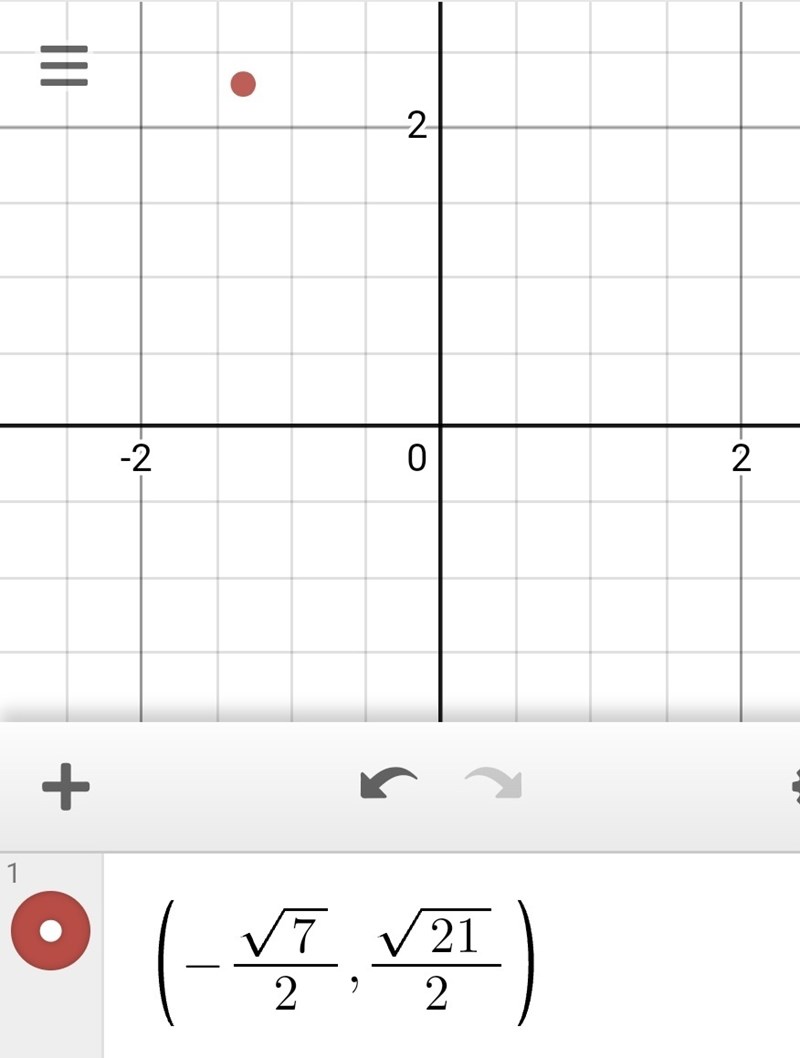800x1058 pixels.
Task: Toggle visibility of expression 1 point
Action: (x=51, y=931)
